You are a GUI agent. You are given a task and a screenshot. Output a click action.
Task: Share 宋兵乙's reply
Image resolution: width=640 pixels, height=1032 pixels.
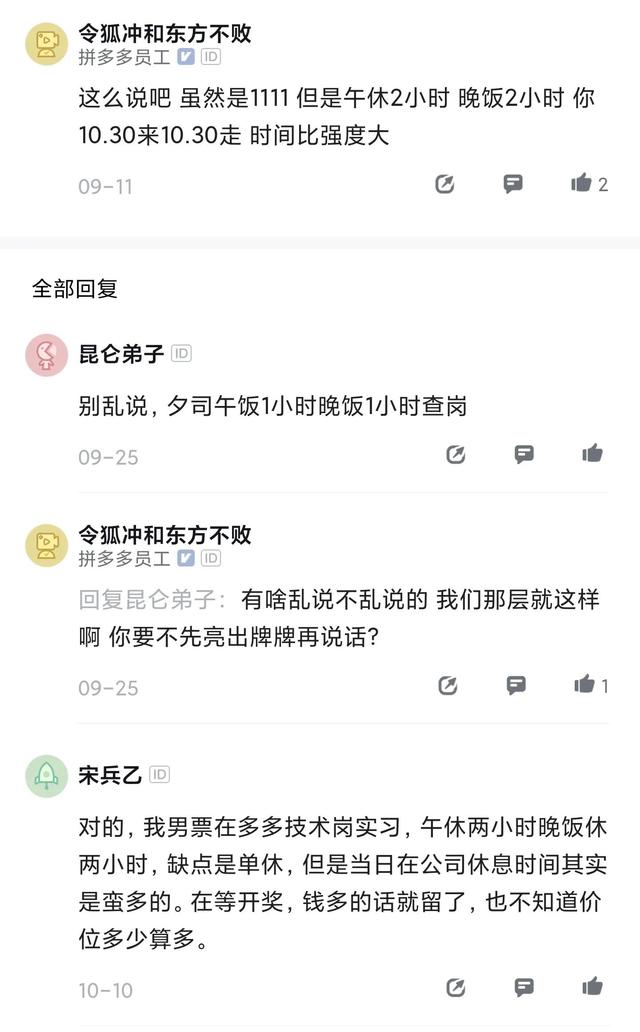coord(456,988)
